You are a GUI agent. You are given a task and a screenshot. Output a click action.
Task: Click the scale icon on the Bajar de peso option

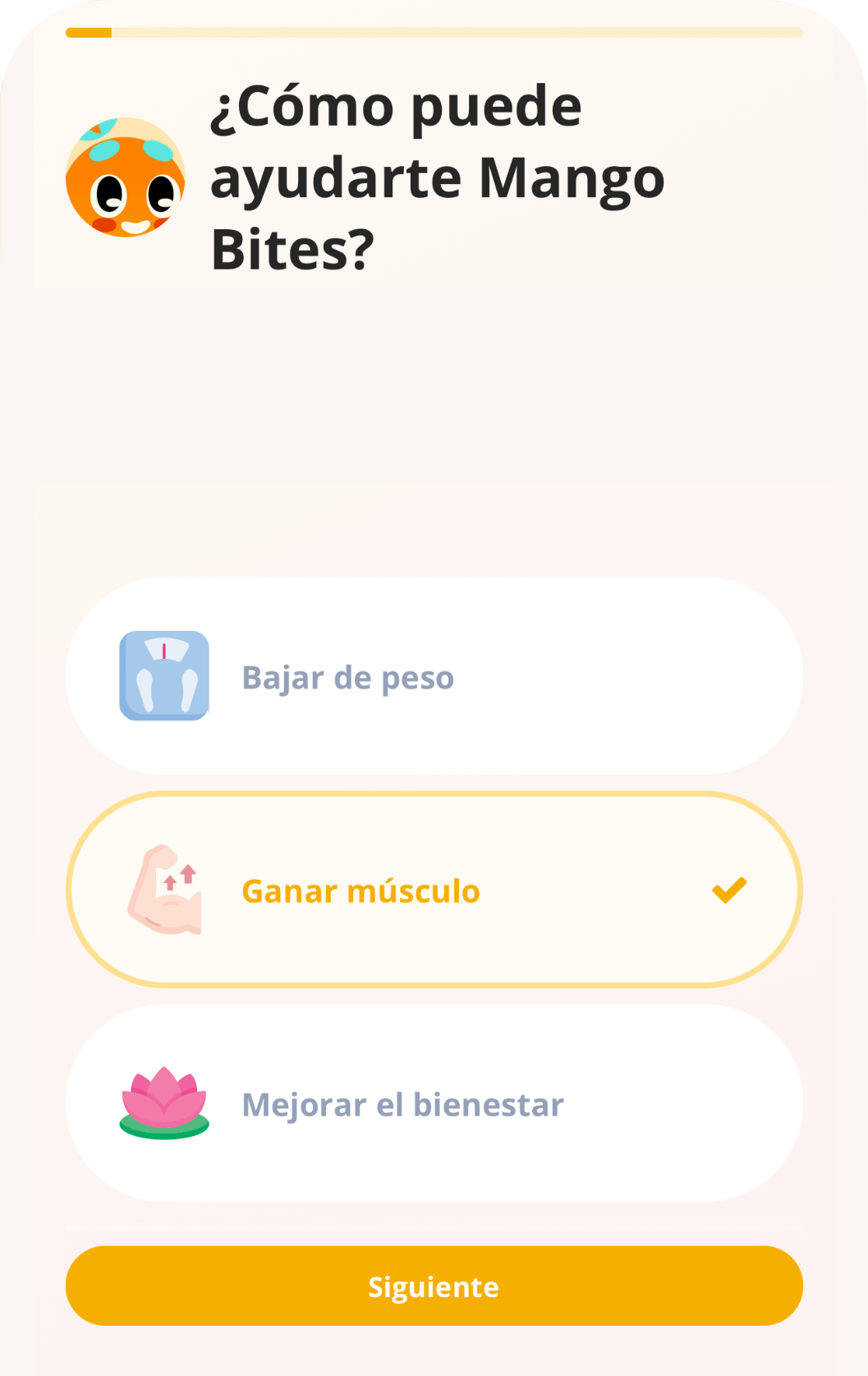point(164,676)
